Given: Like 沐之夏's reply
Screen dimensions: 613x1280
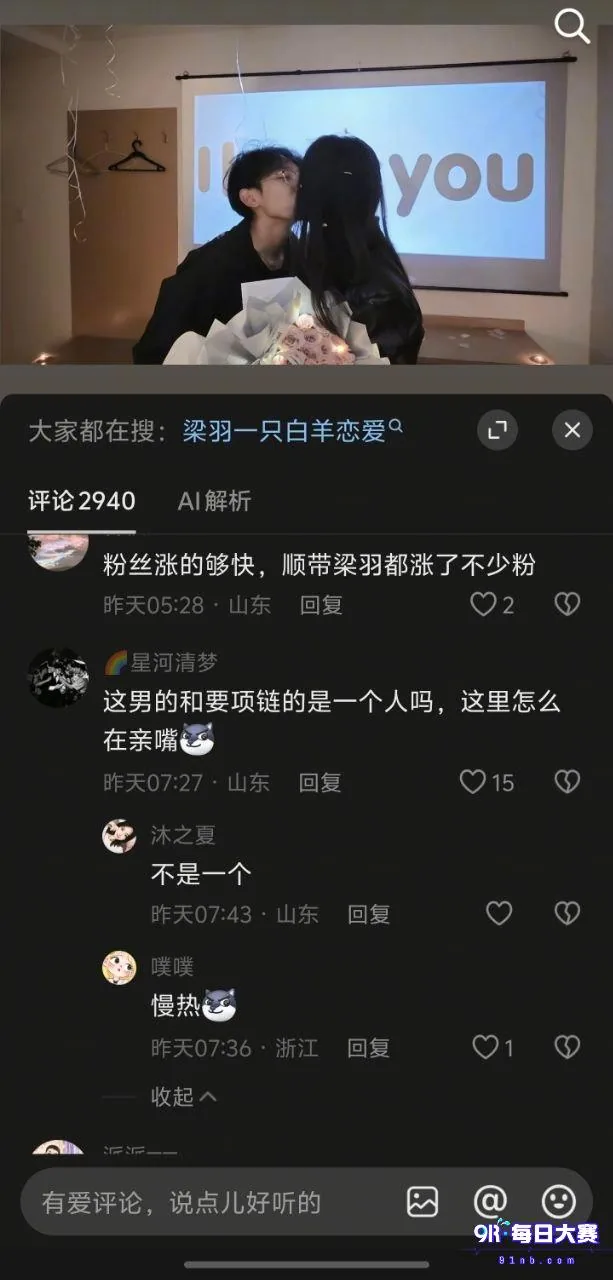Looking at the screenshot, I should tap(498, 913).
